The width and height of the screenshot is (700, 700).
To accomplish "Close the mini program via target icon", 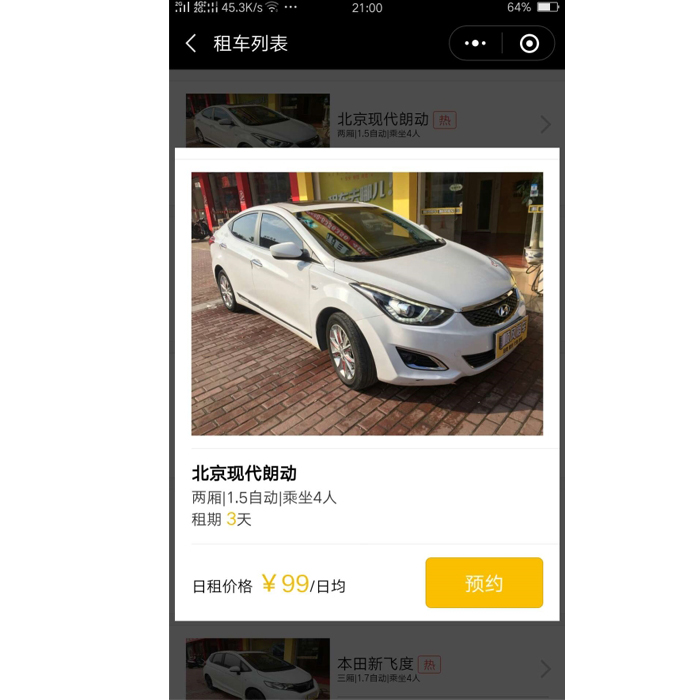I will (x=530, y=44).
